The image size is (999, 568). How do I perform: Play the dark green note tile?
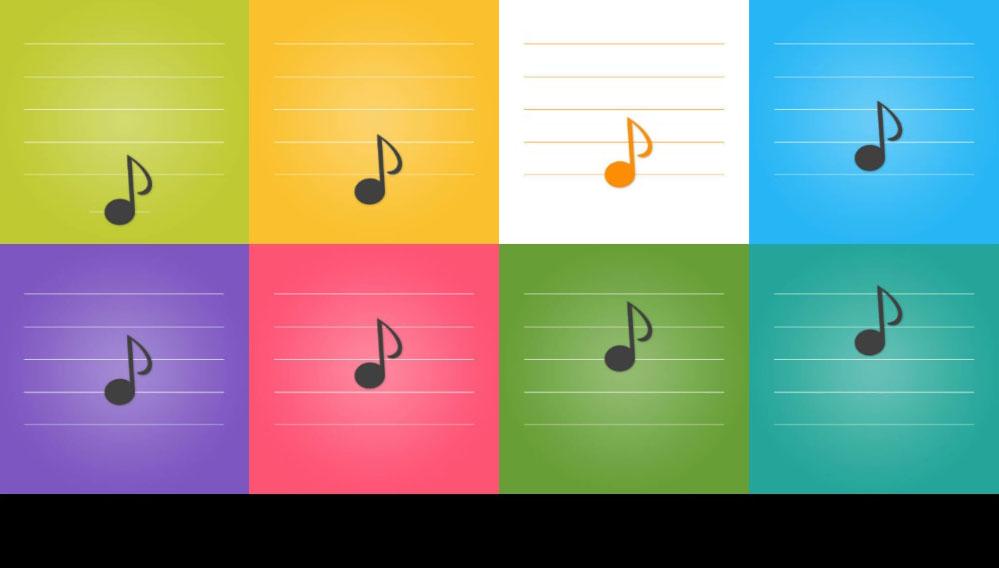[624, 369]
